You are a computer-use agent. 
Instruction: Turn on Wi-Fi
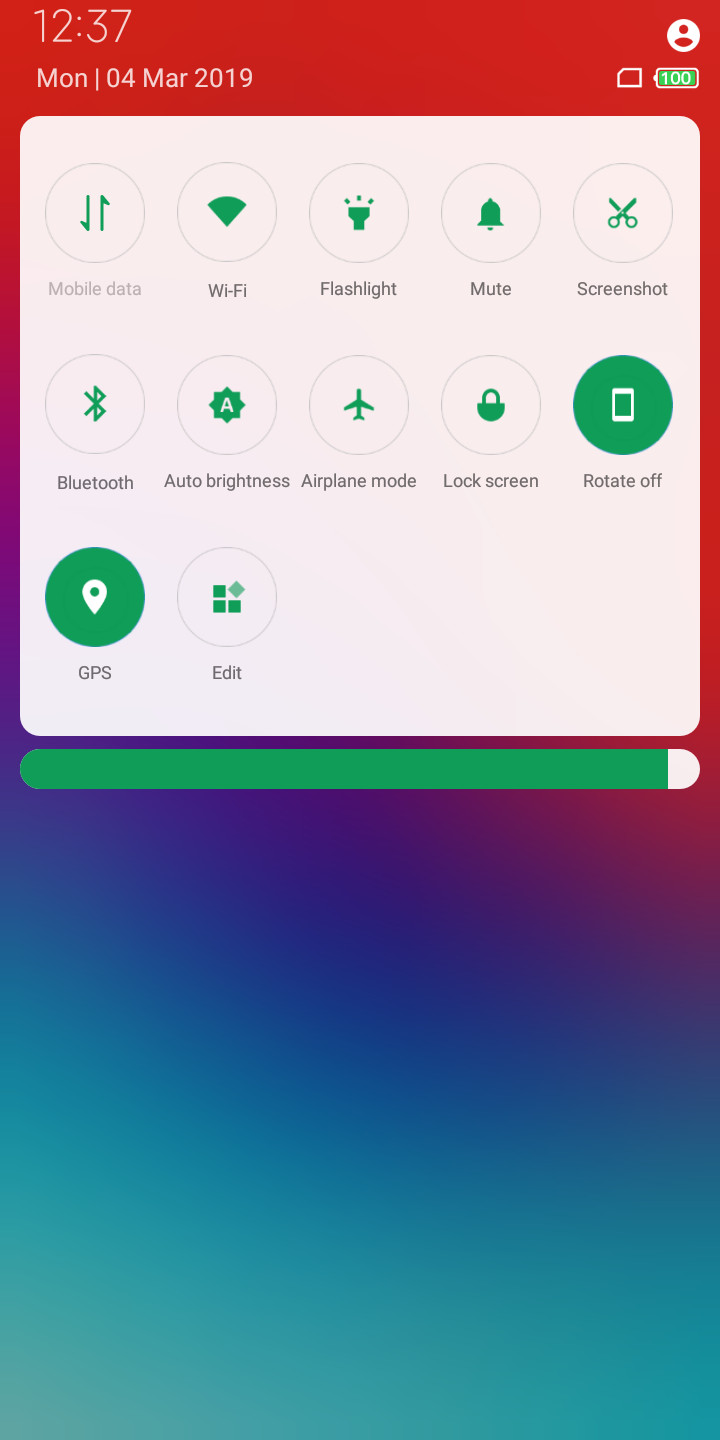tap(227, 213)
